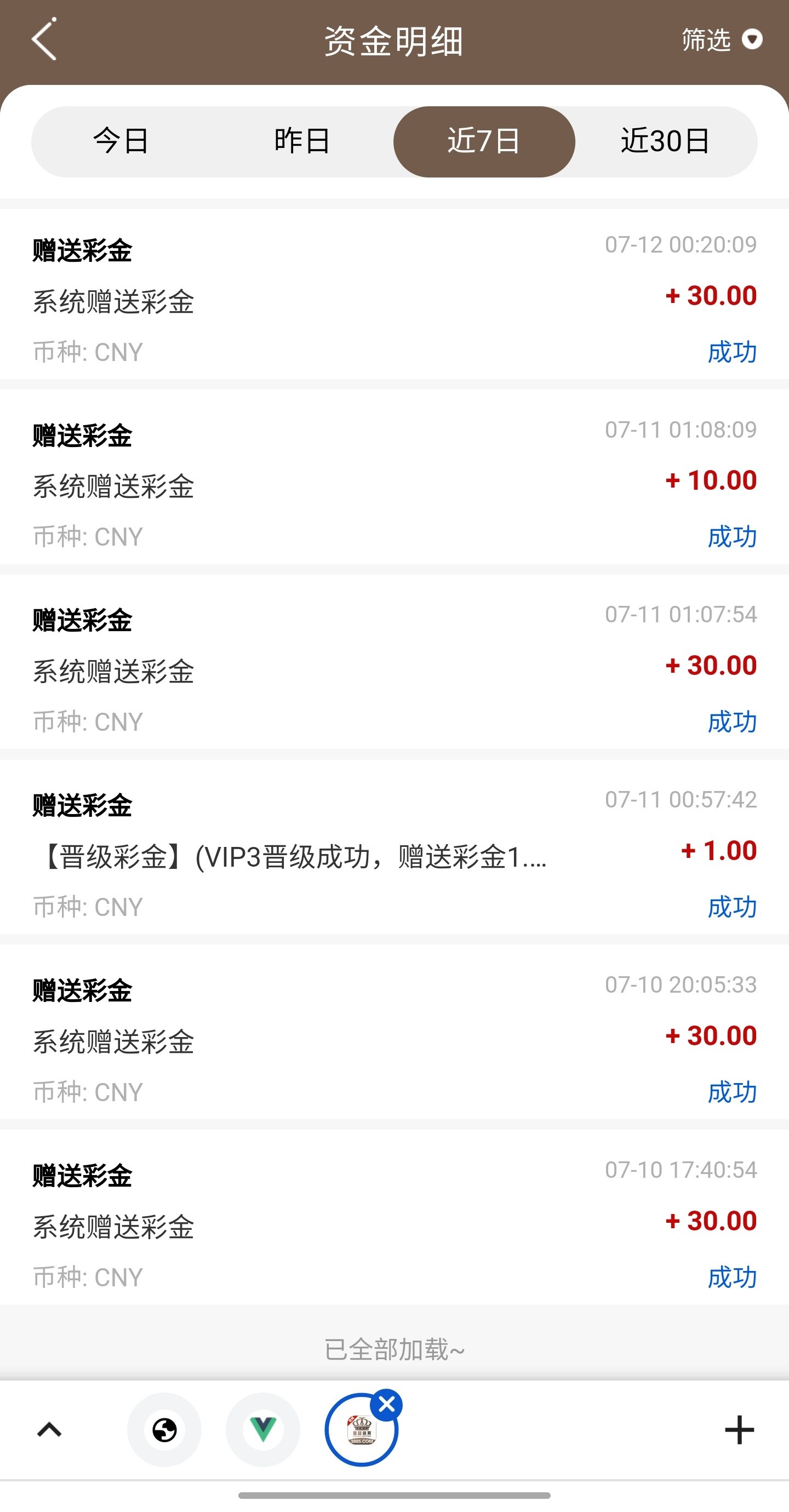789x1512 pixels.
Task: Add a new browser tab
Action: pos(739,1430)
